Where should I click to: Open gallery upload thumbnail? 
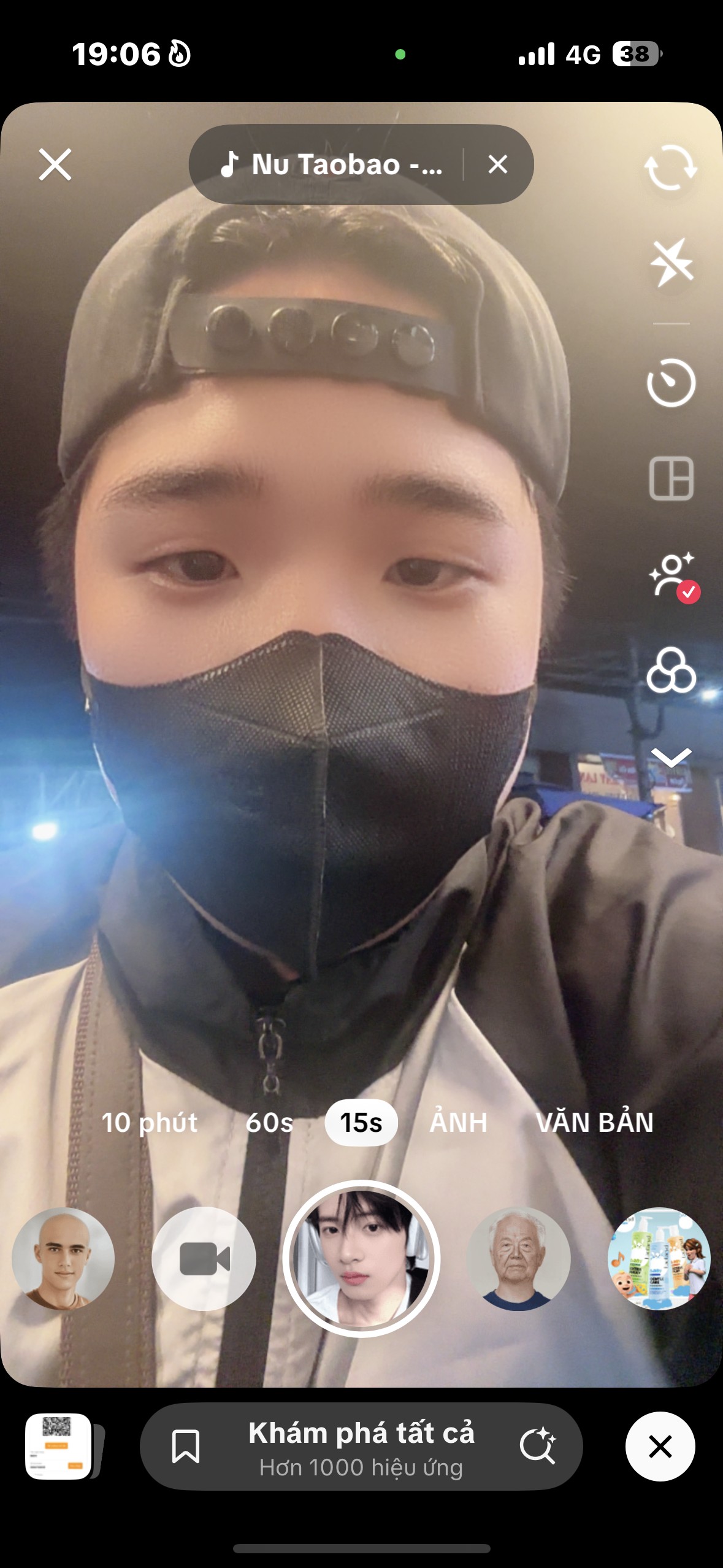[x=59, y=1447]
